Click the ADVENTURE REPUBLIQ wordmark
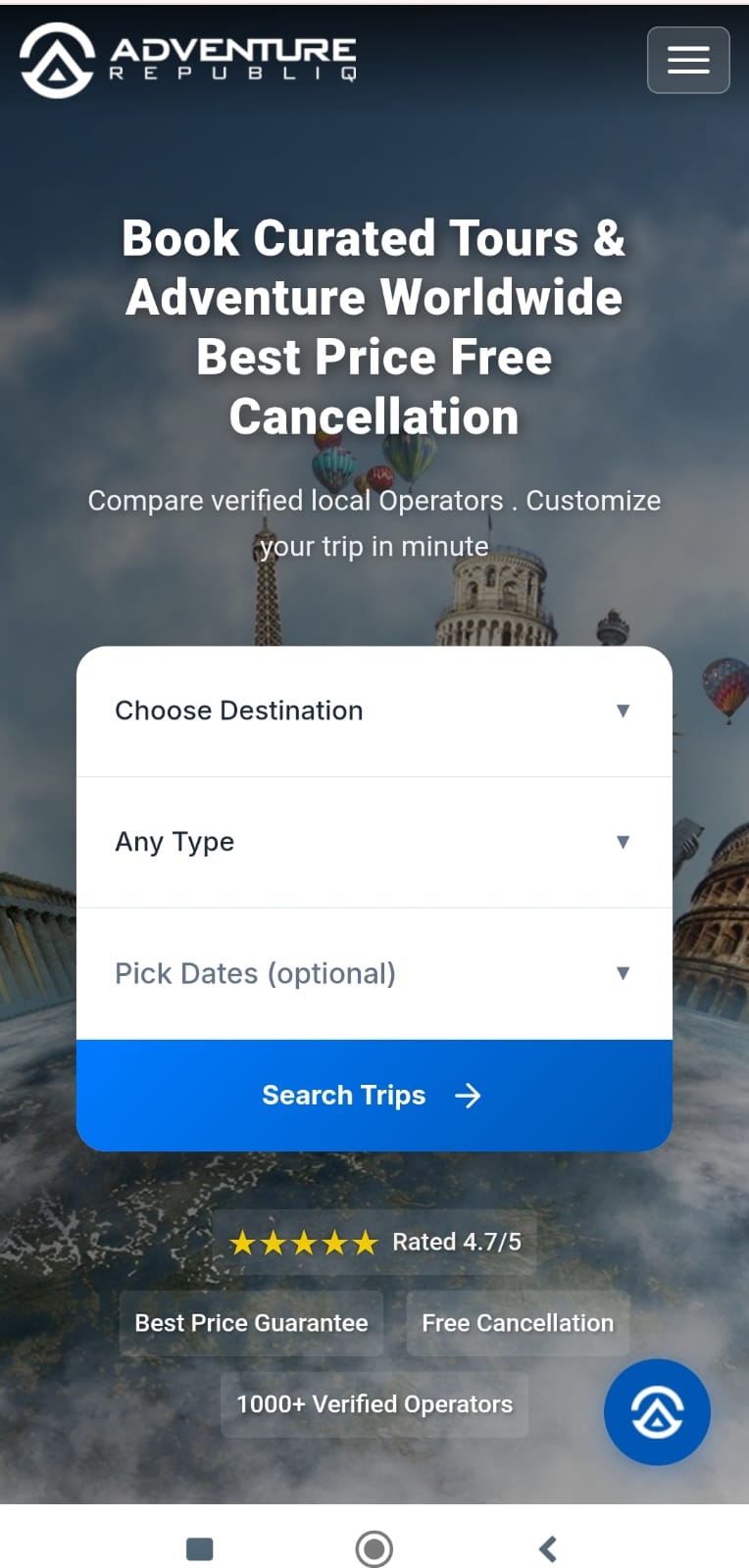This screenshot has width=749, height=1568. [235, 61]
